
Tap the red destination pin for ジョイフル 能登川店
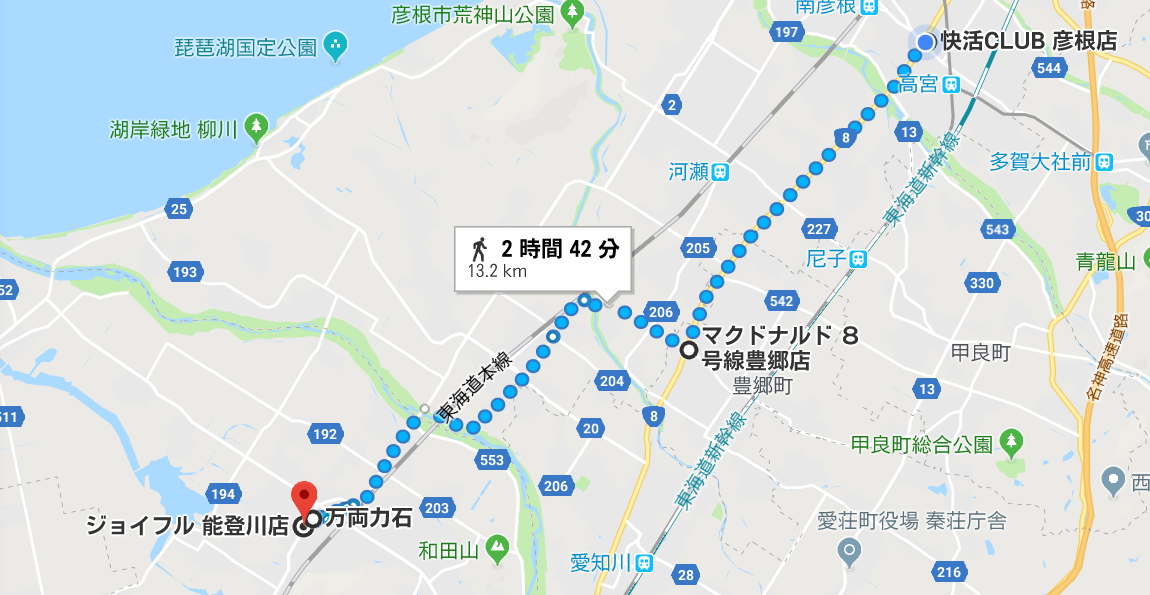tap(303, 496)
